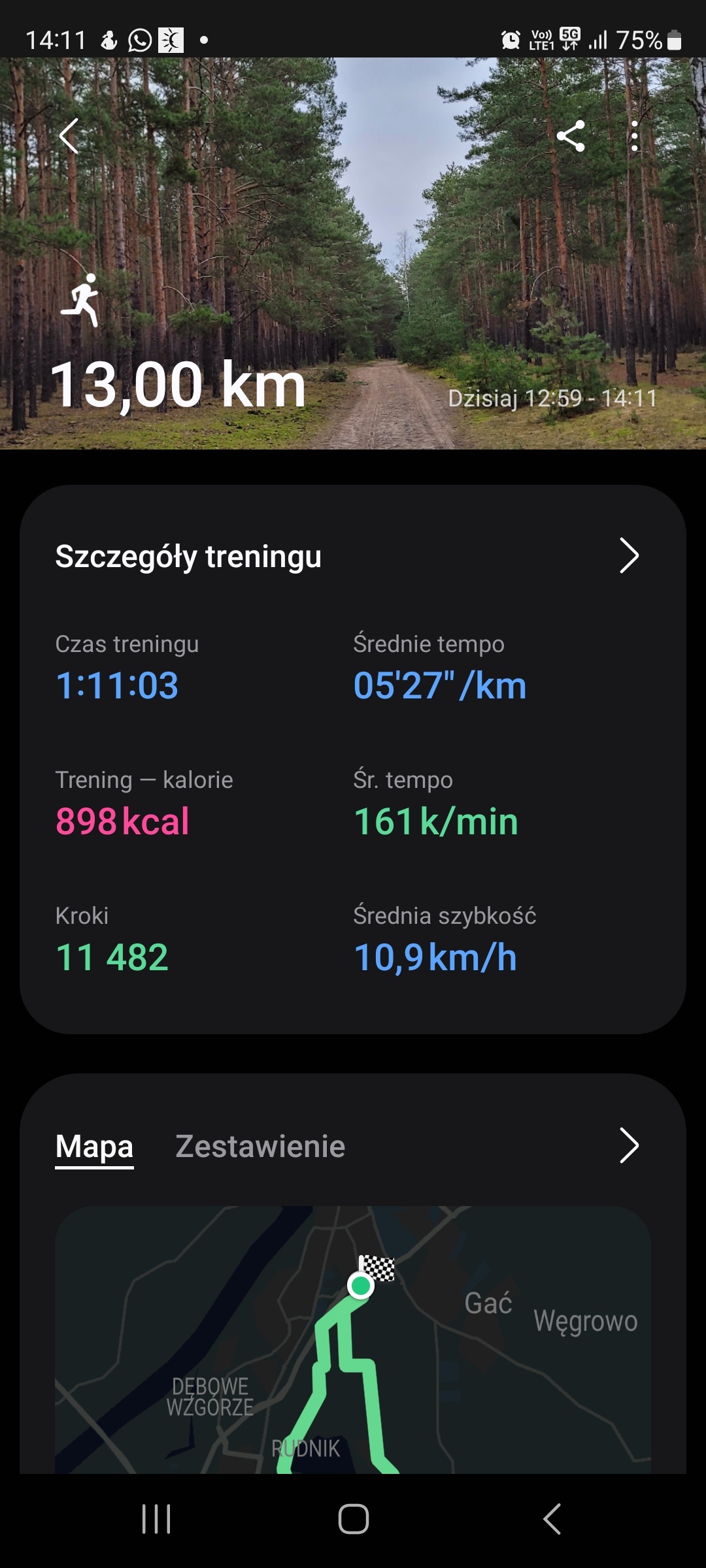Expand the map section with its chevron
Image resolution: width=706 pixels, height=1568 pixels.
628,1145
